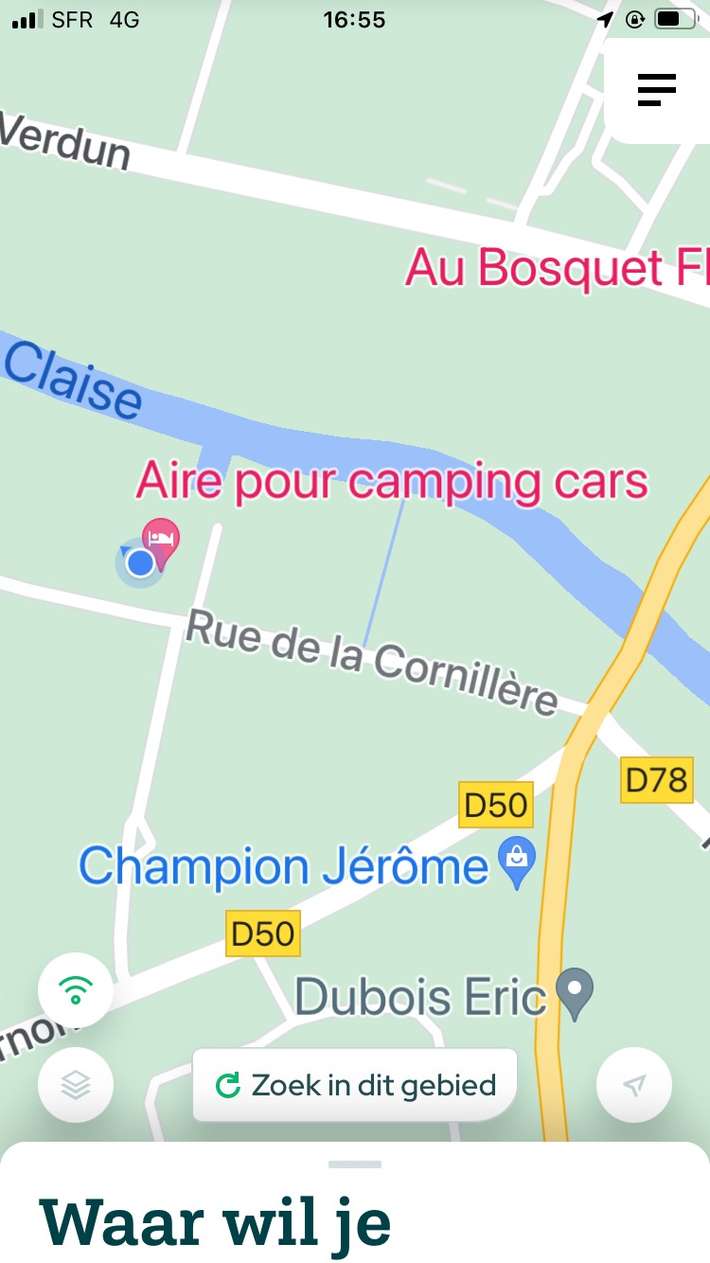
Task: Tap 'Zoek in dit gebied' button
Action: [x=355, y=1085]
